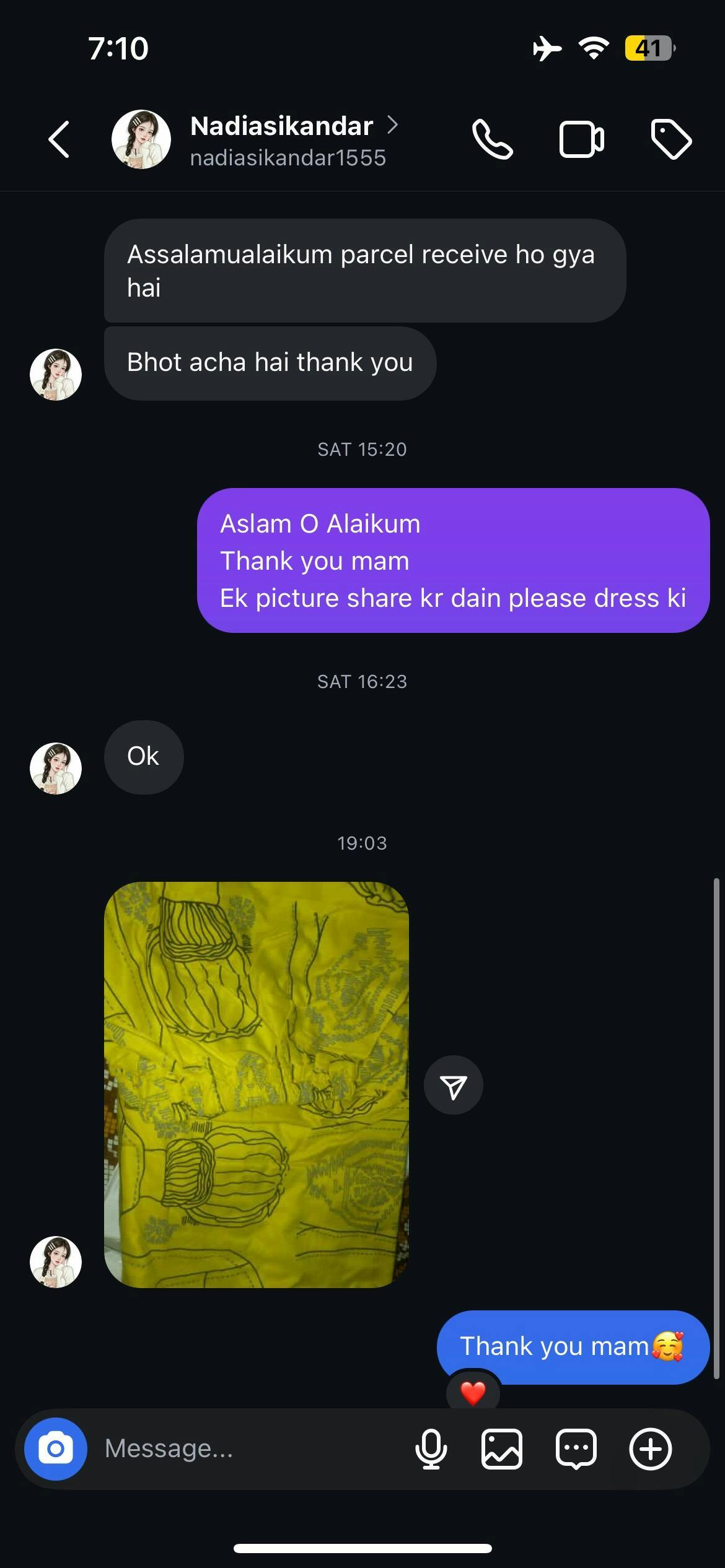Screen dimensions: 725x1568
Task: Record a voice message with the microphone
Action: (x=431, y=1449)
